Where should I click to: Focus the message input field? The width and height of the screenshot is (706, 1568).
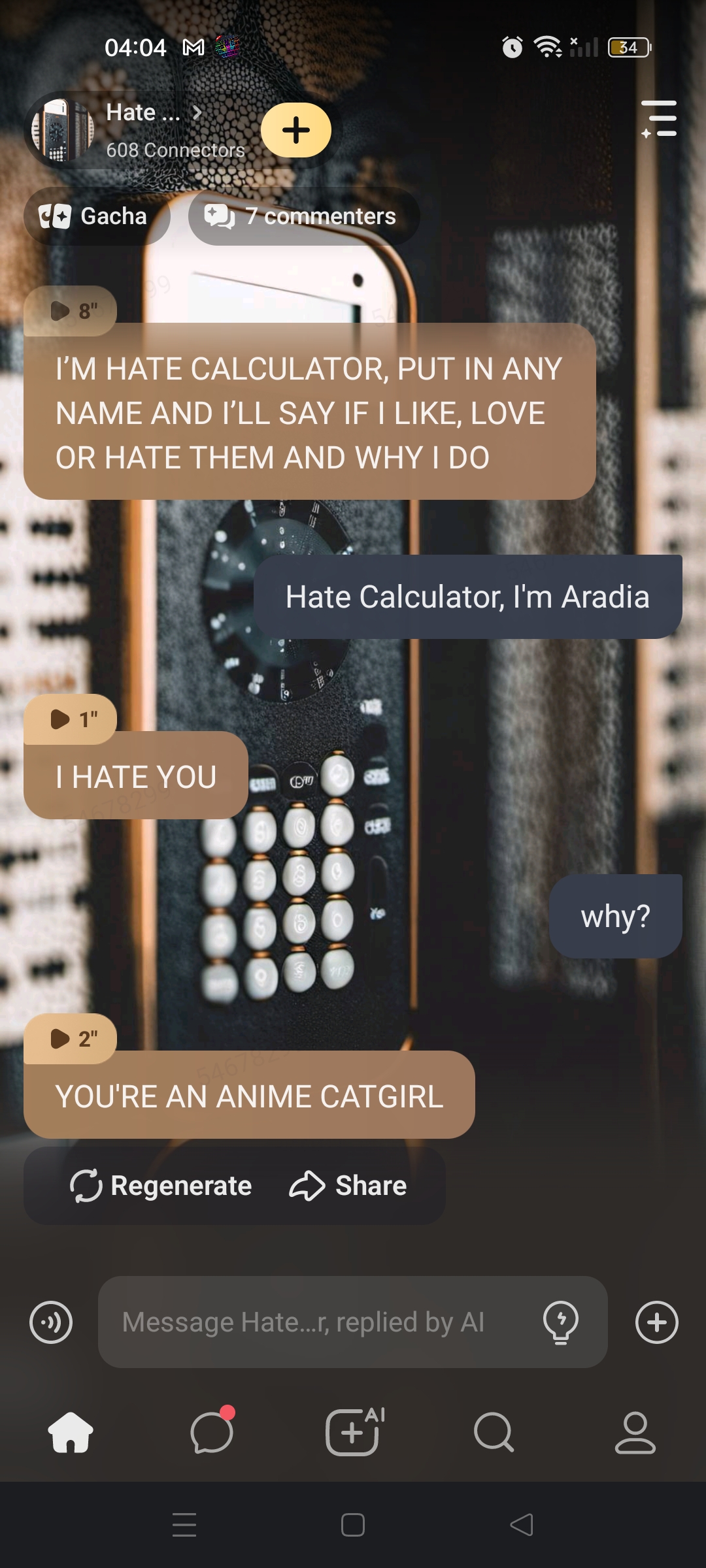314,1322
